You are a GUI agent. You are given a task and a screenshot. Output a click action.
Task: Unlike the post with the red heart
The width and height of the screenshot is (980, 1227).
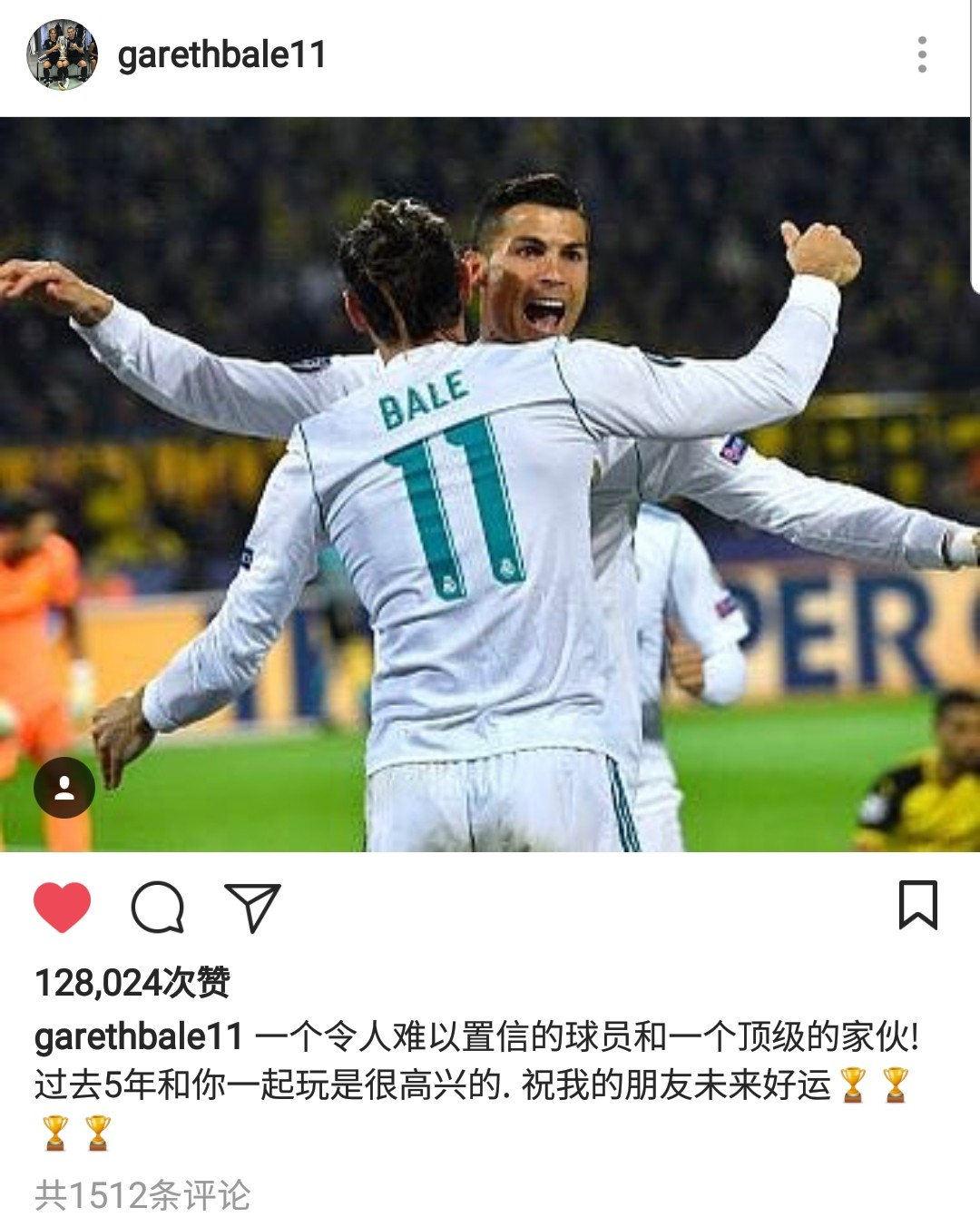point(63,907)
